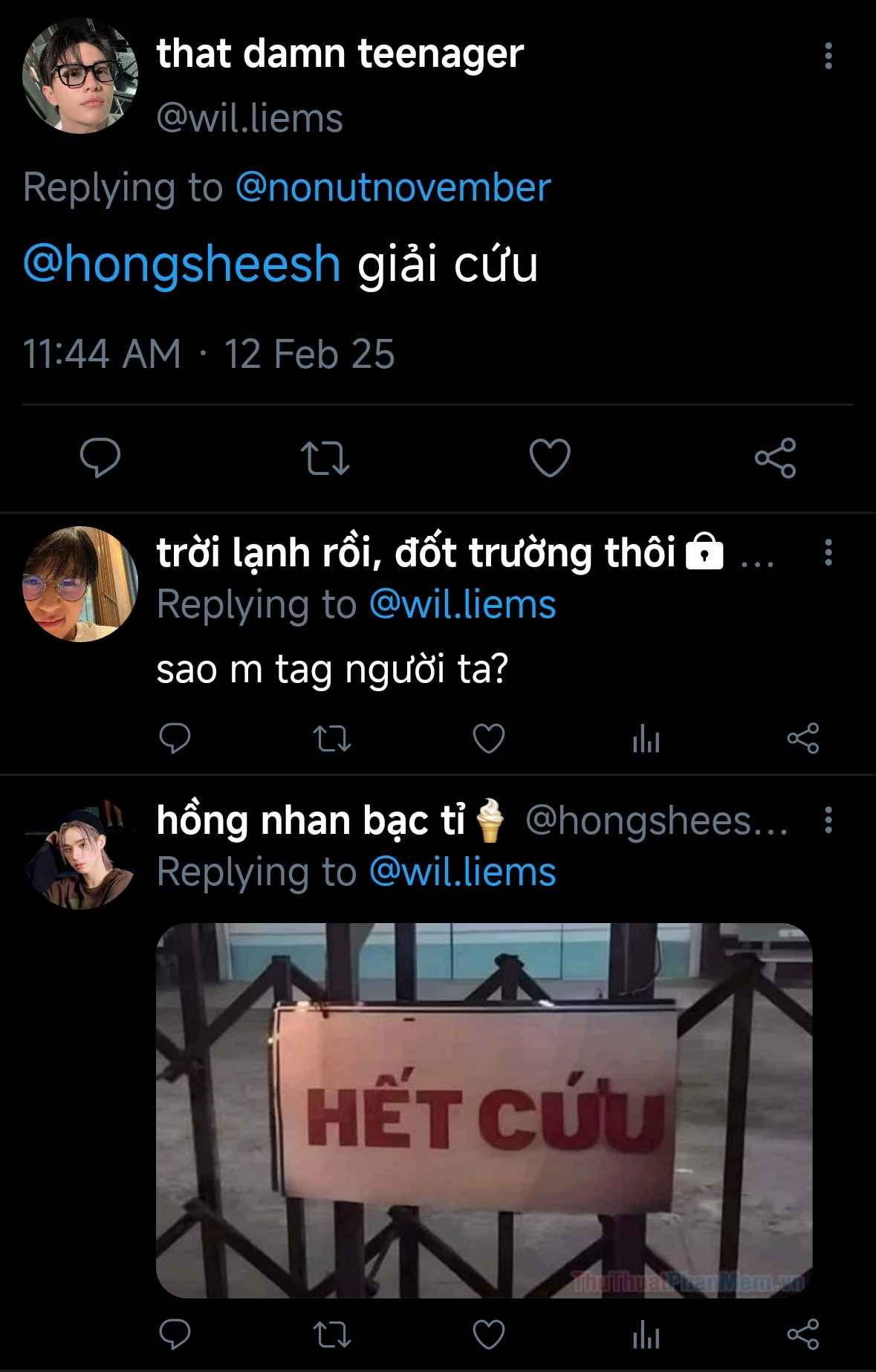The width and height of the screenshot is (876, 1372).
Task: Open overflow menu on hồng nhan bạc tỉ's reply
Action: coord(828,821)
